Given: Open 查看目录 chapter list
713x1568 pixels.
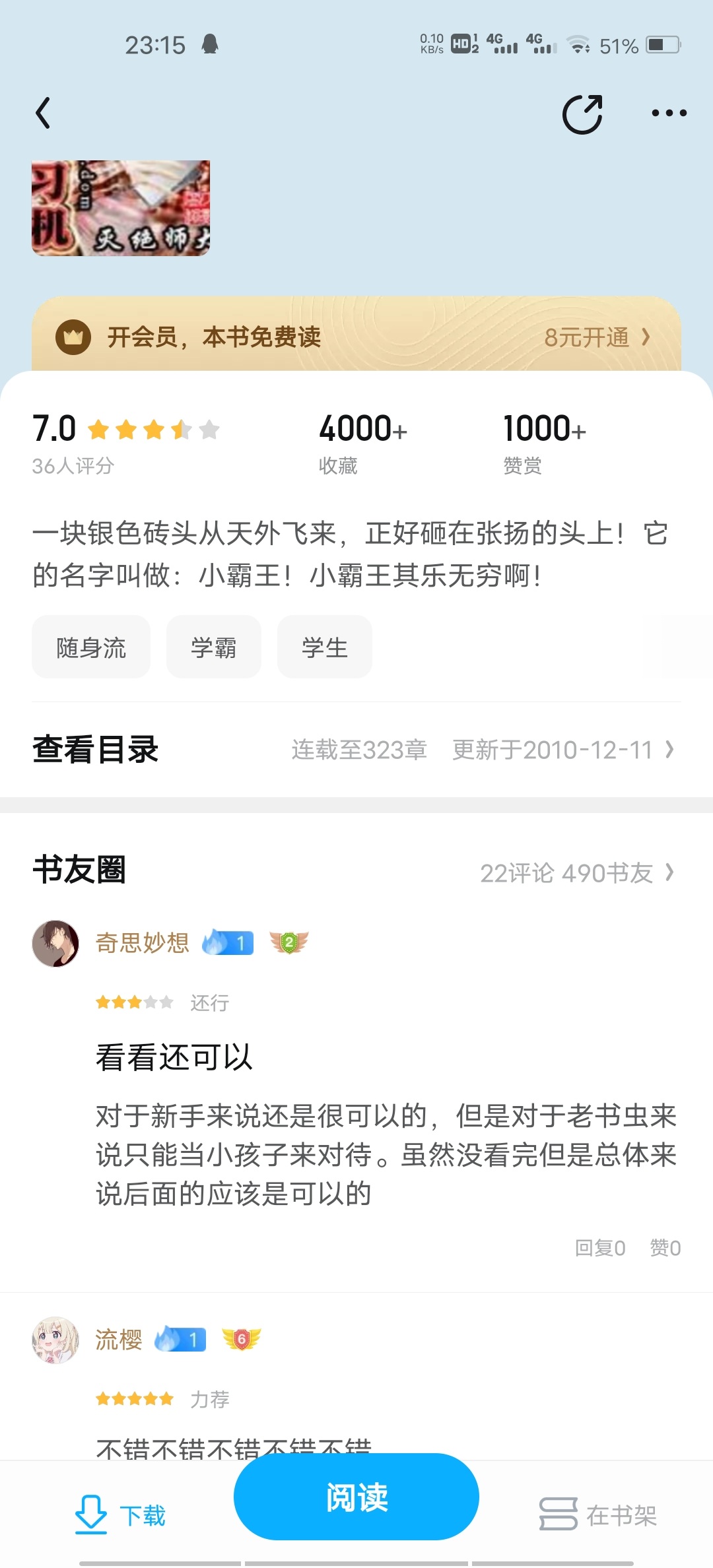Looking at the screenshot, I should pos(356,750).
